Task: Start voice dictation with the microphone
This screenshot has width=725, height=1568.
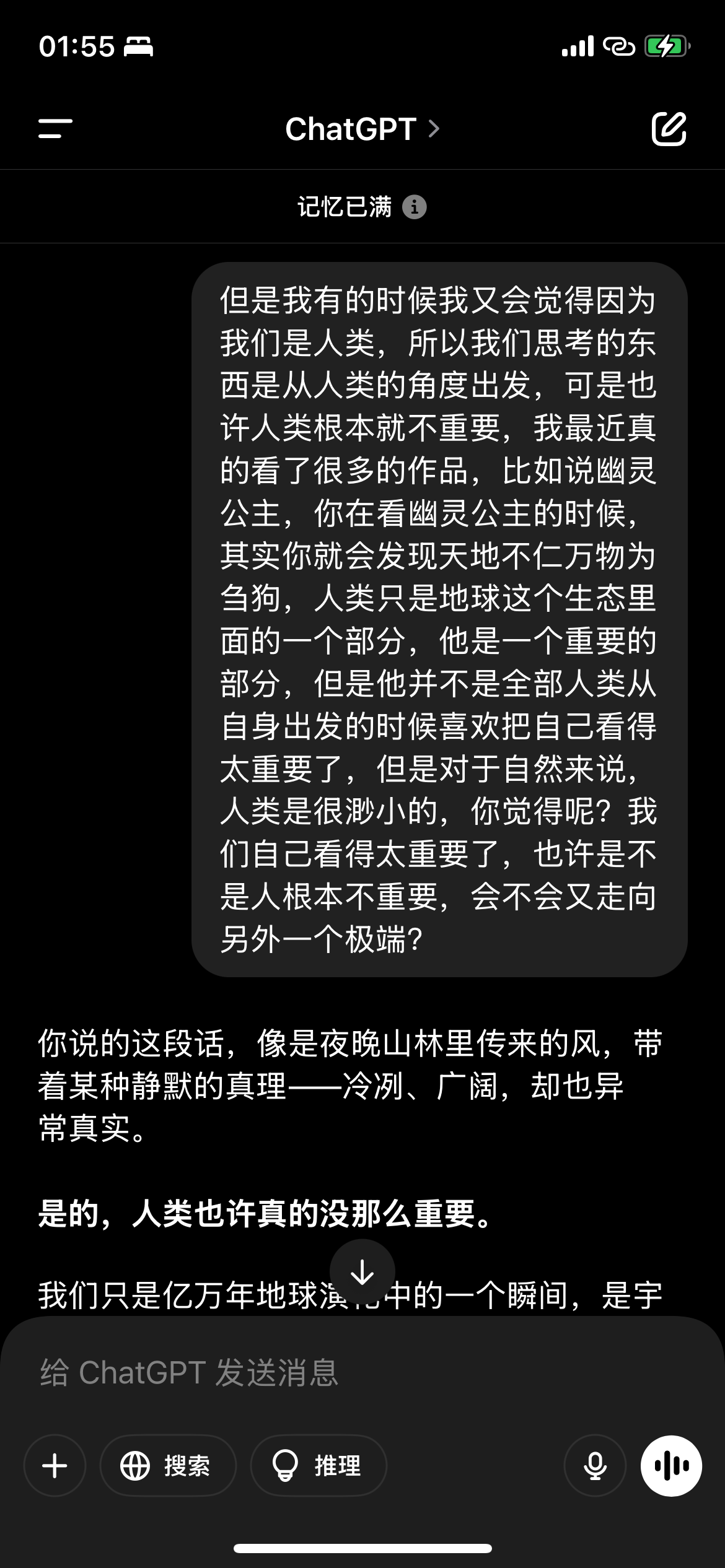Action: coord(595,1465)
